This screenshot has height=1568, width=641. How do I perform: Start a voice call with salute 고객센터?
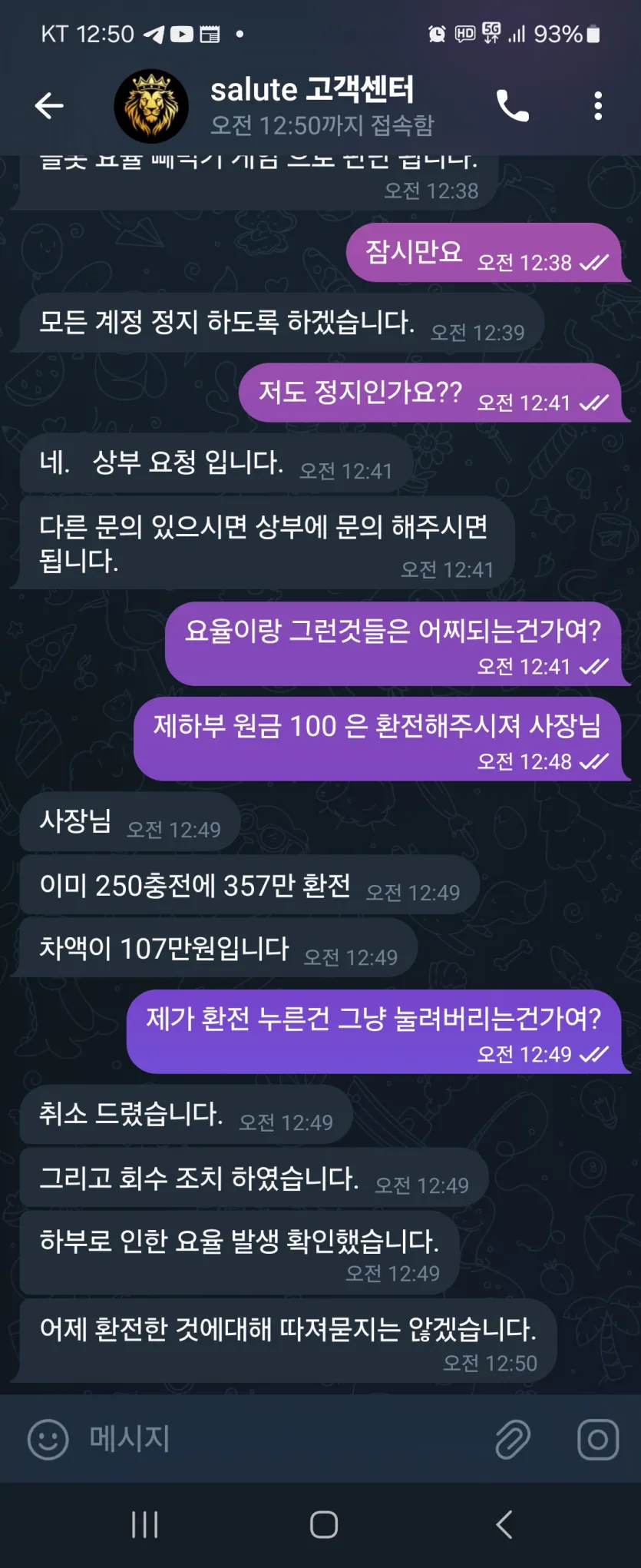click(512, 106)
